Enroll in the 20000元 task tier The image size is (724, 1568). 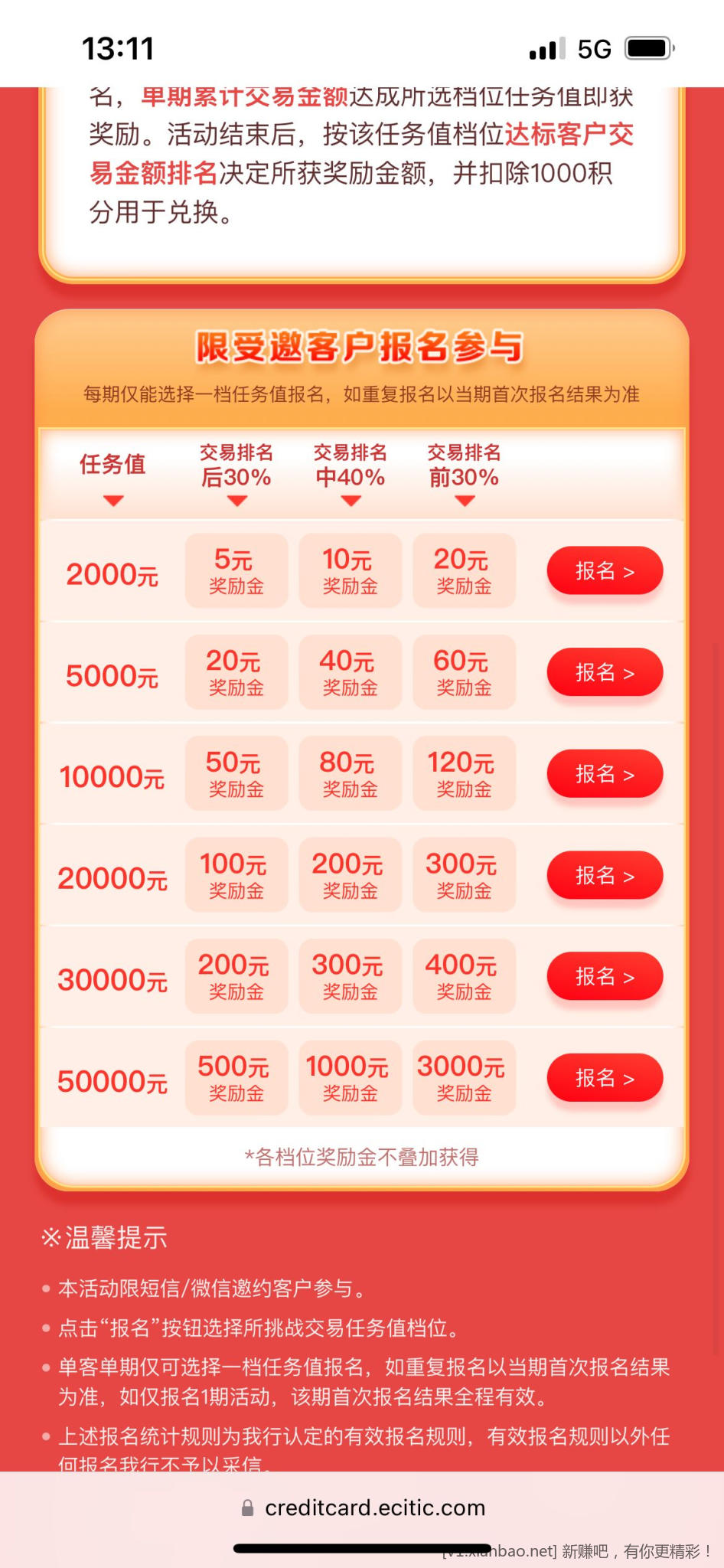click(604, 875)
